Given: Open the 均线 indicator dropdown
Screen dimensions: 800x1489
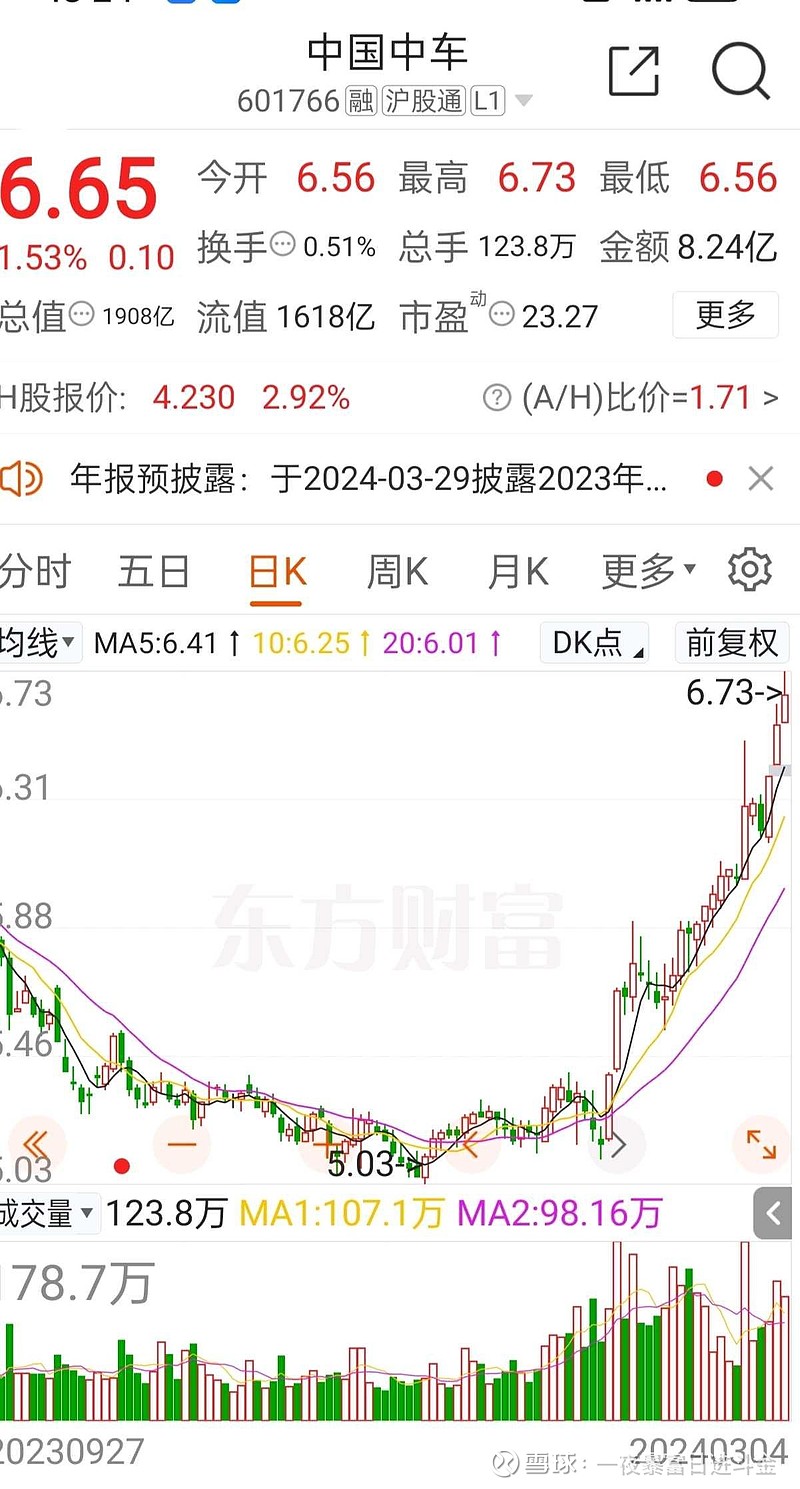Looking at the screenshot, I should click(x=40, y=642).
